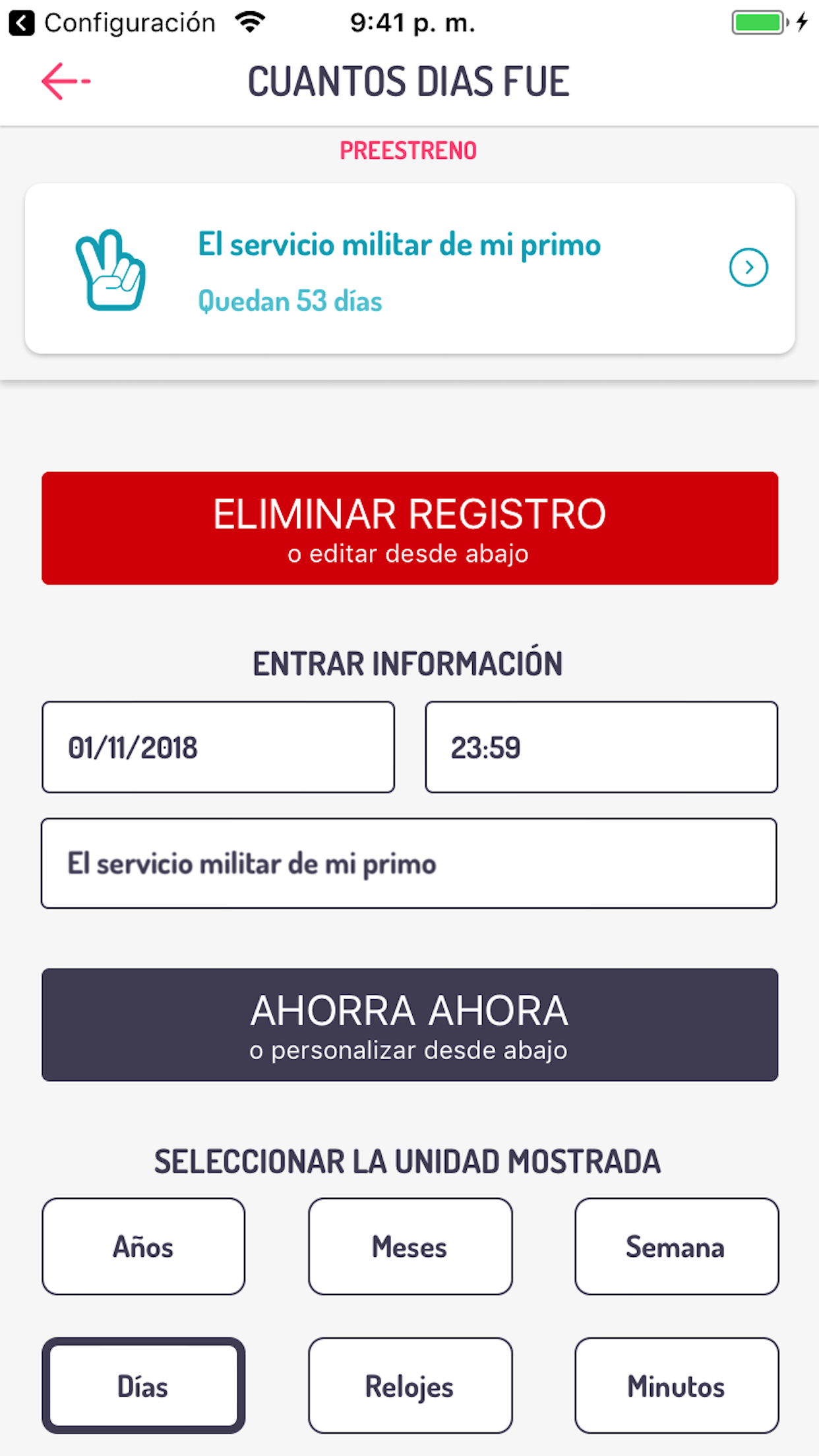This screenshot has width=819, height=1456.
Task: Show the countdown in Minutos
Action: click(677, 1385)
